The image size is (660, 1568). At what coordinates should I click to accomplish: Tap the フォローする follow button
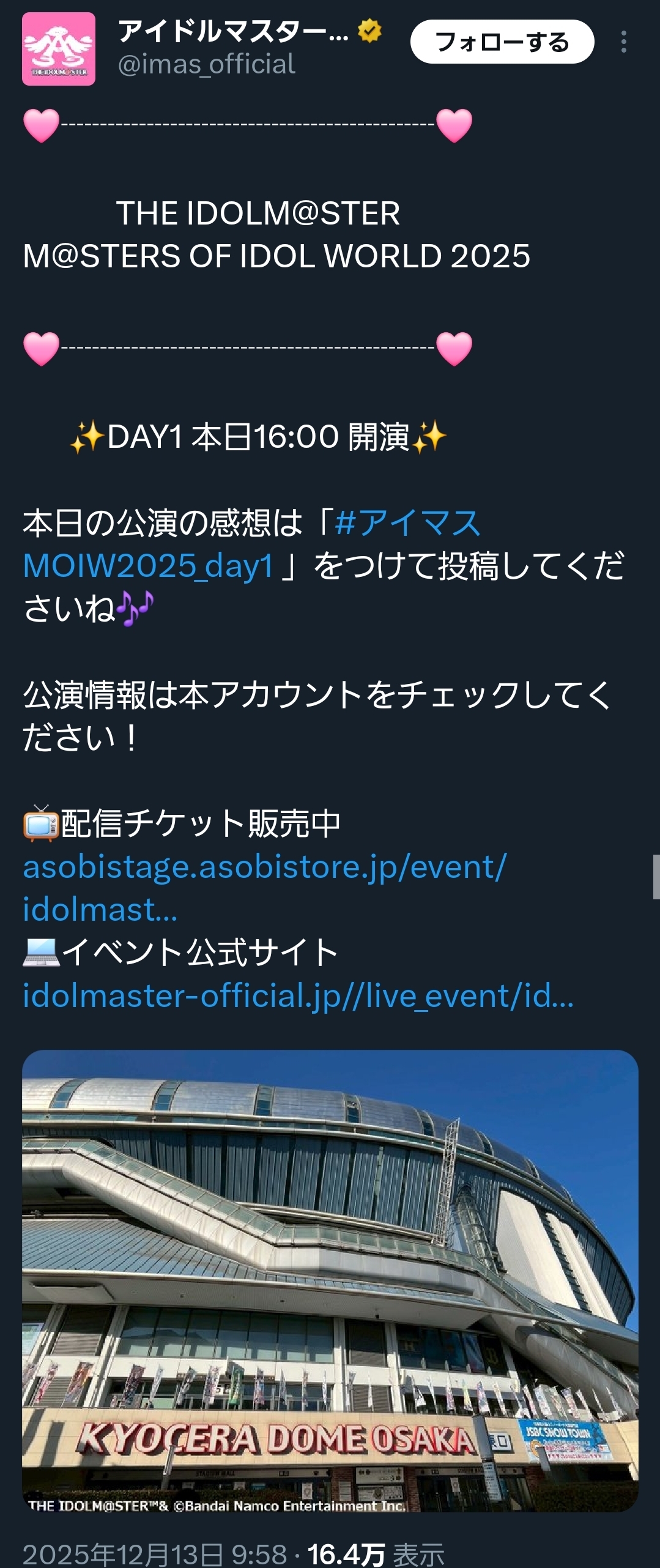click(502, 42)
